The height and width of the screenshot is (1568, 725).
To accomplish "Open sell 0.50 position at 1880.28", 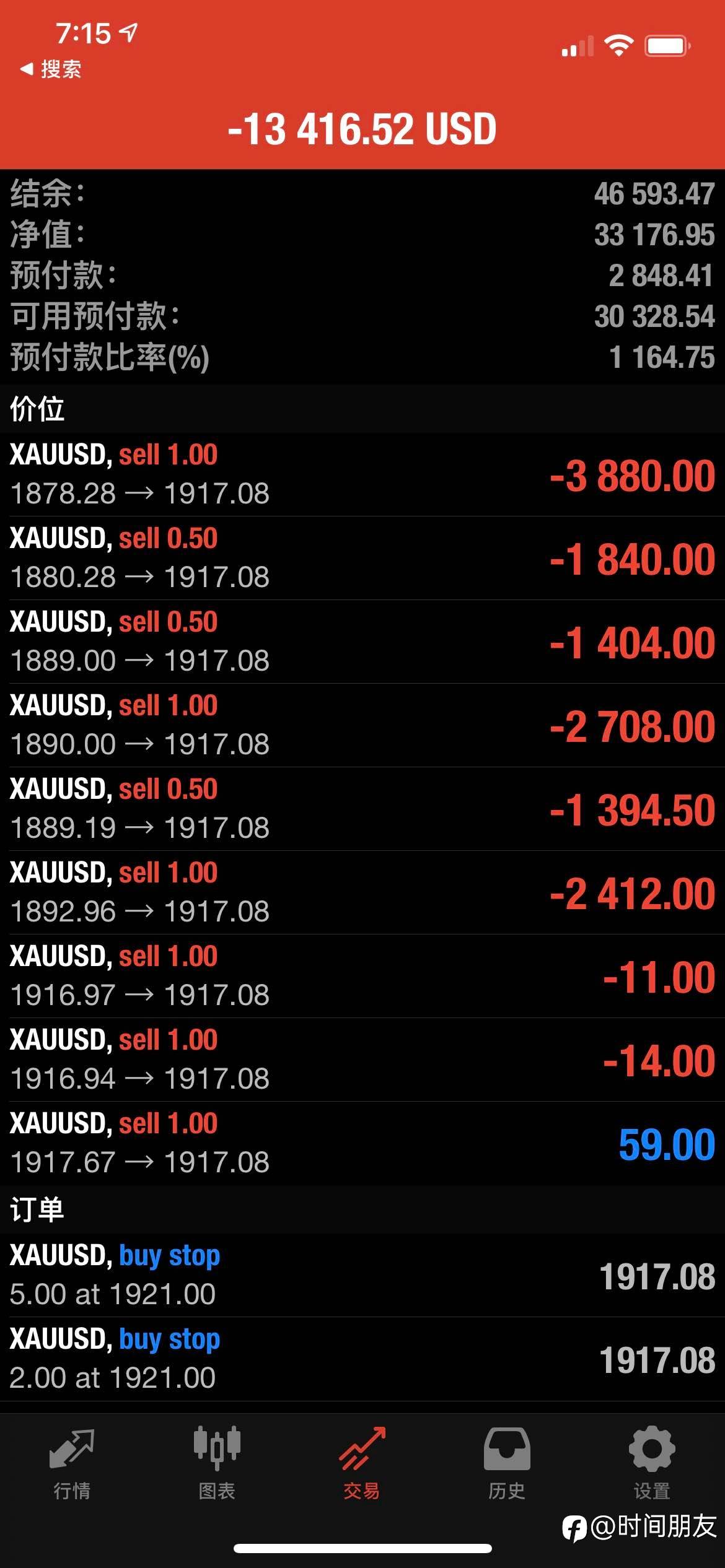I will click(x=362, y=558).
